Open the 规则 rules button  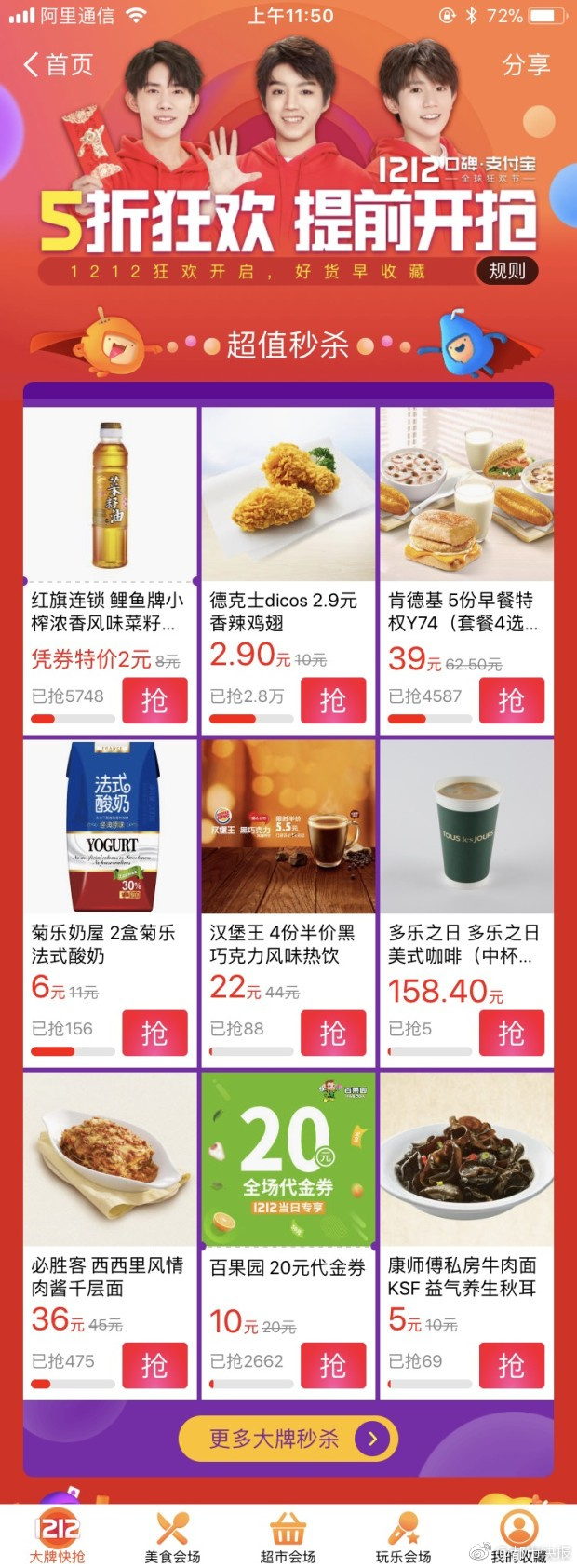(506, 271)
